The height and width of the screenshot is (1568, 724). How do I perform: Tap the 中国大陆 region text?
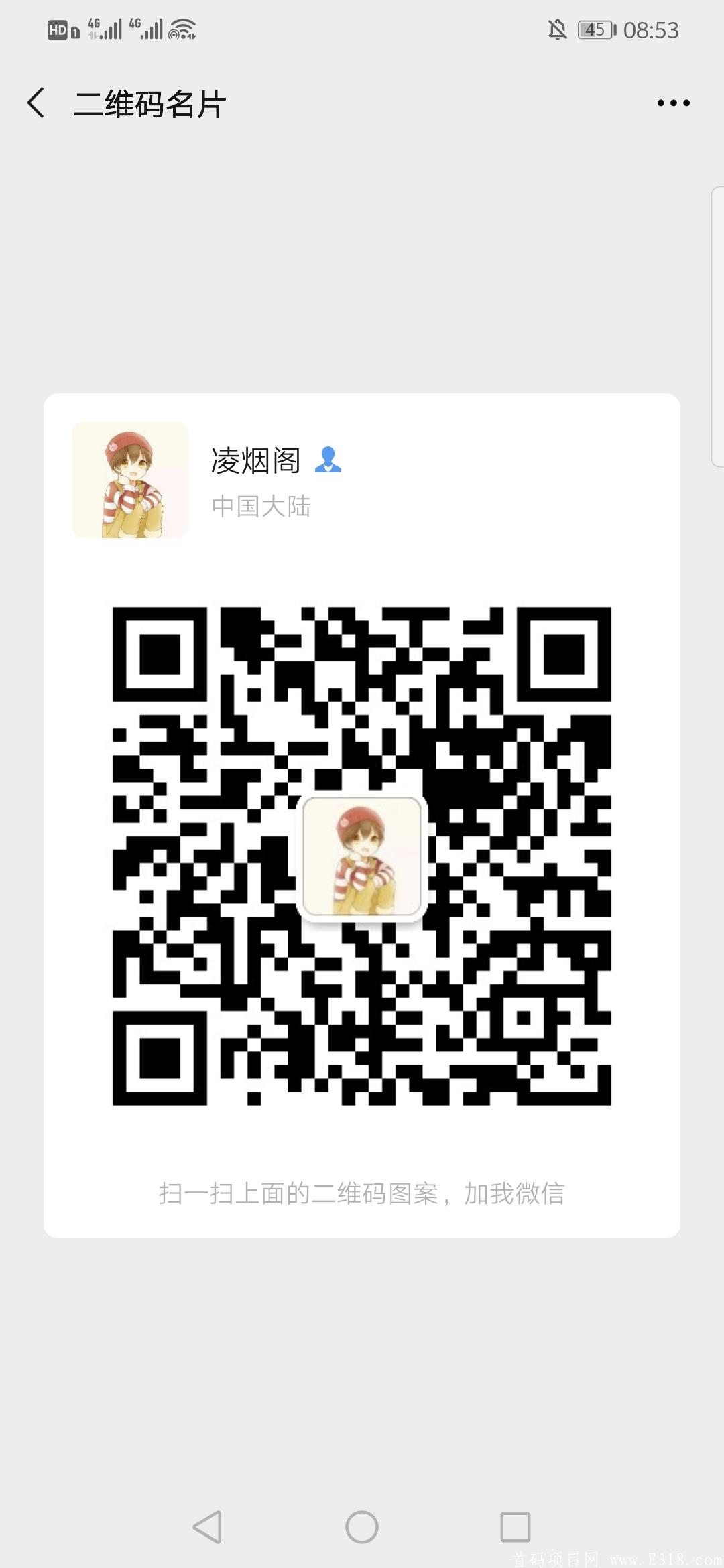pyautogui.click(x=262, y=508)
